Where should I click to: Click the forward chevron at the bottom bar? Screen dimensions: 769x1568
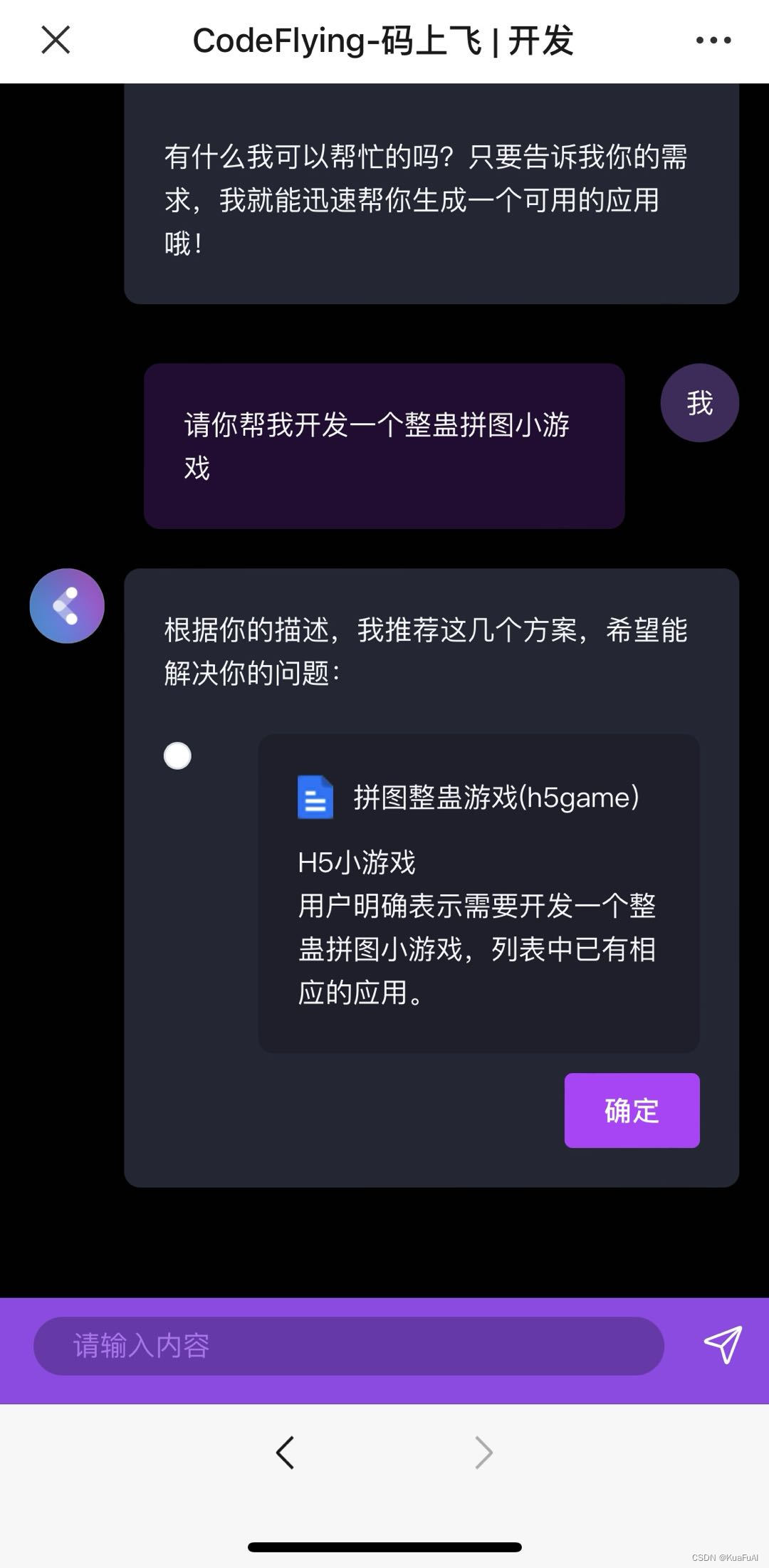tap(483, 1453)
